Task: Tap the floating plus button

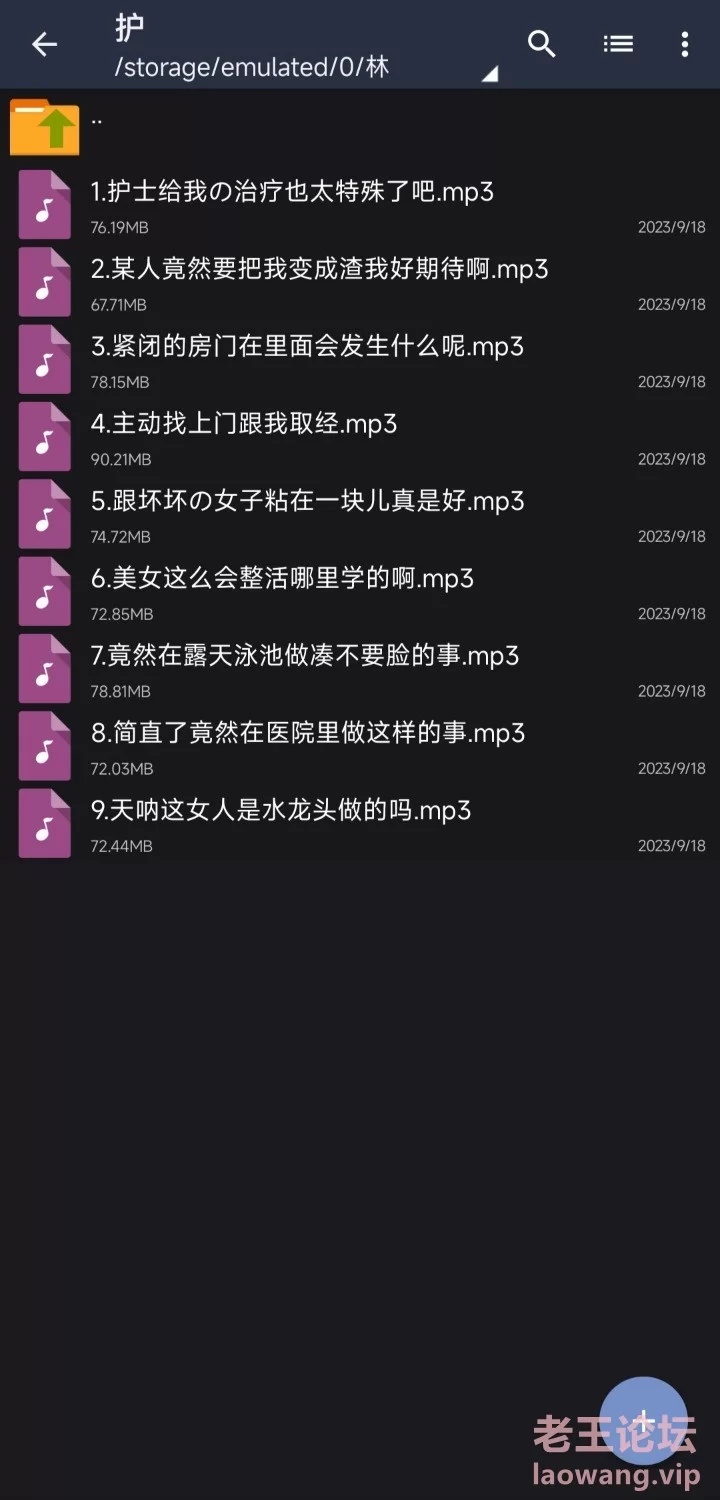Action: 645,1420
